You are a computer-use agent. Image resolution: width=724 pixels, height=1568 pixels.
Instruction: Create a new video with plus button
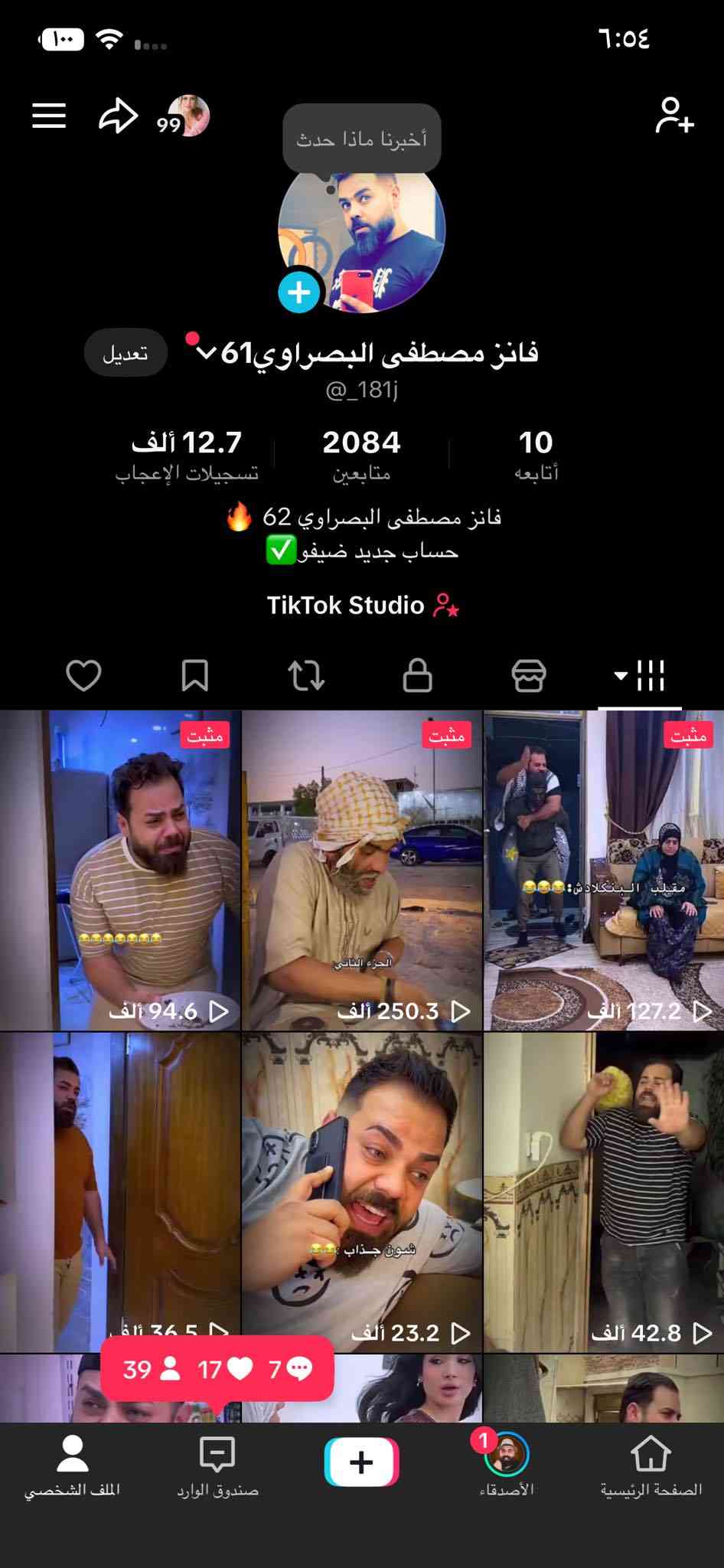[361, 1462]
